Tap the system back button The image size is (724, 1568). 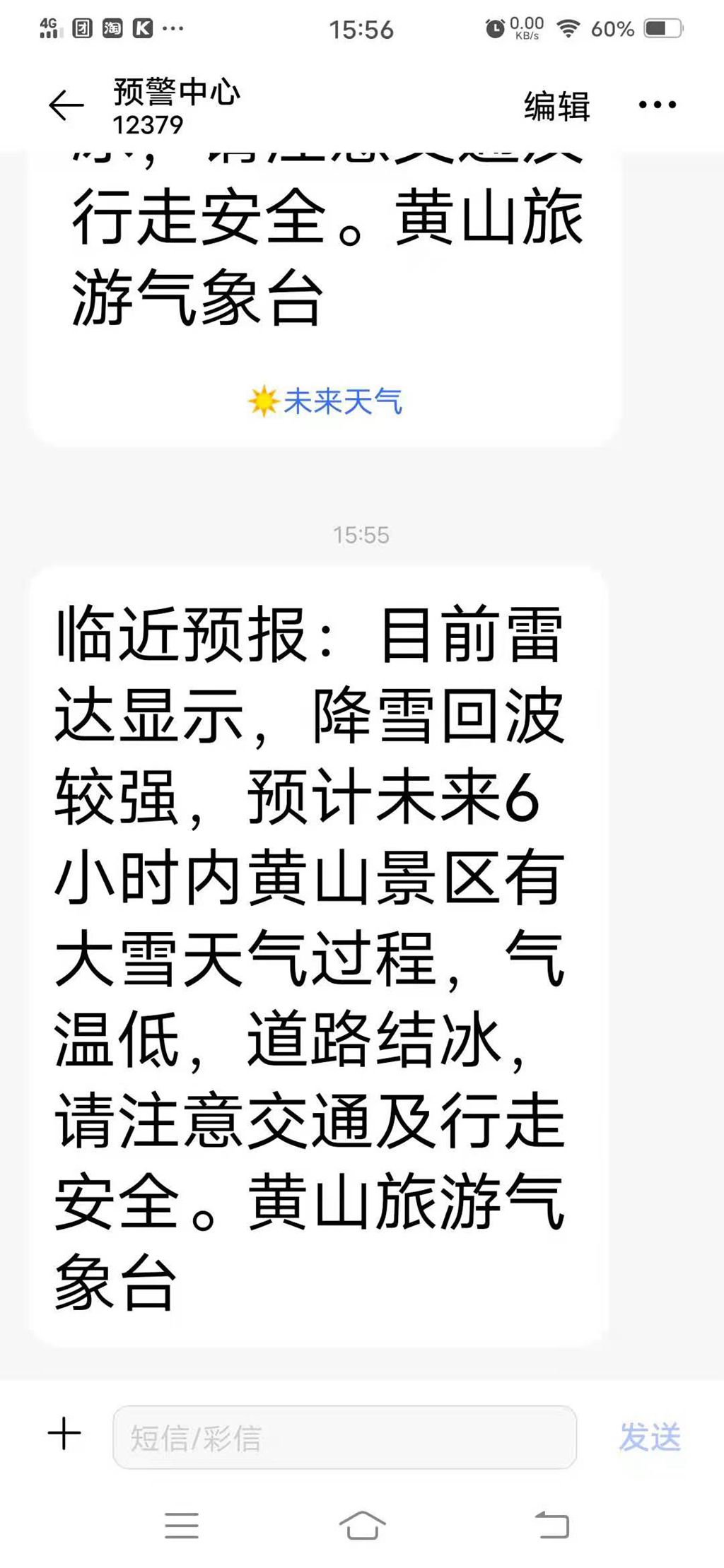click(x=552, y=1525)
